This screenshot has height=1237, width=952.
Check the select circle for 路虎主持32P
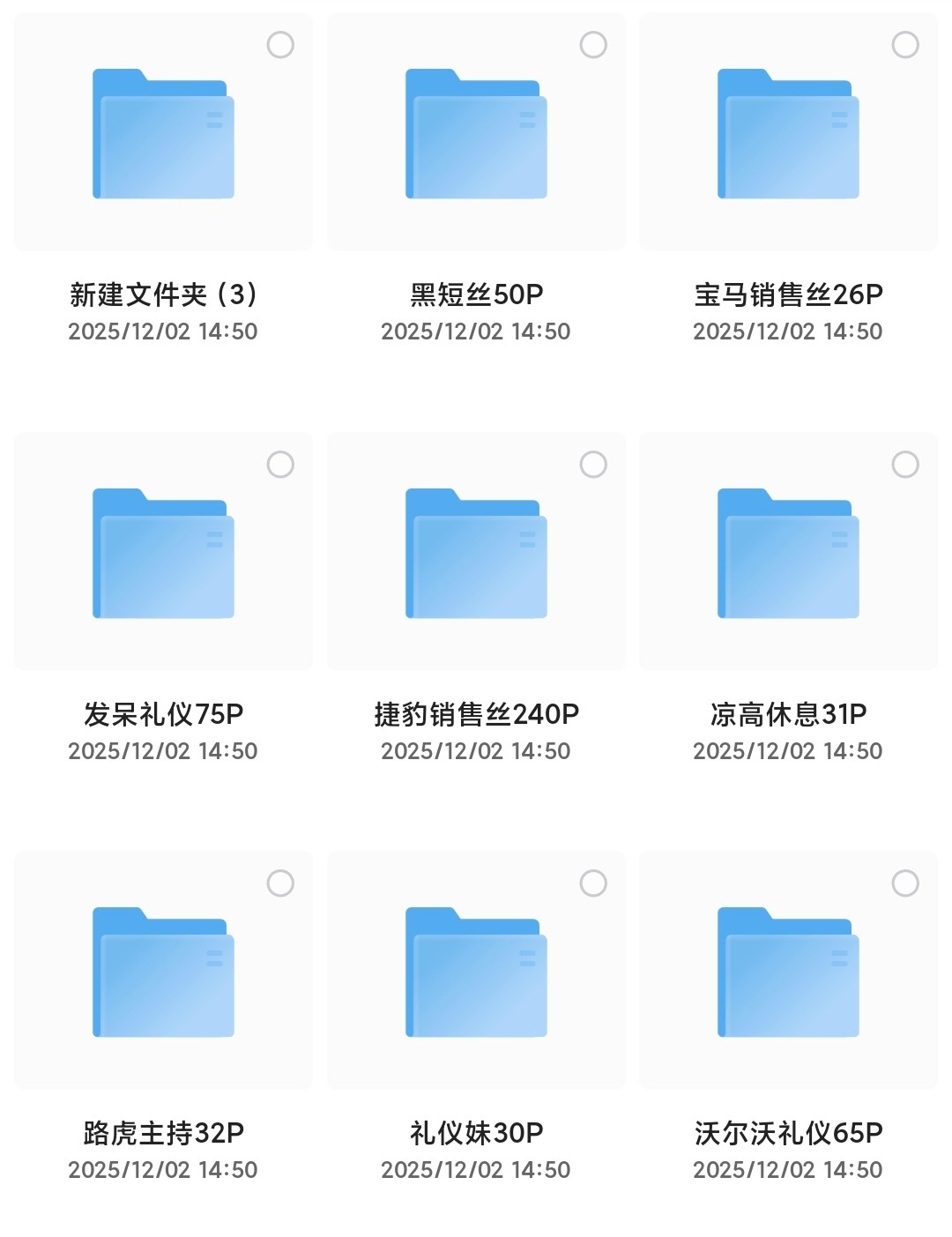280,883
